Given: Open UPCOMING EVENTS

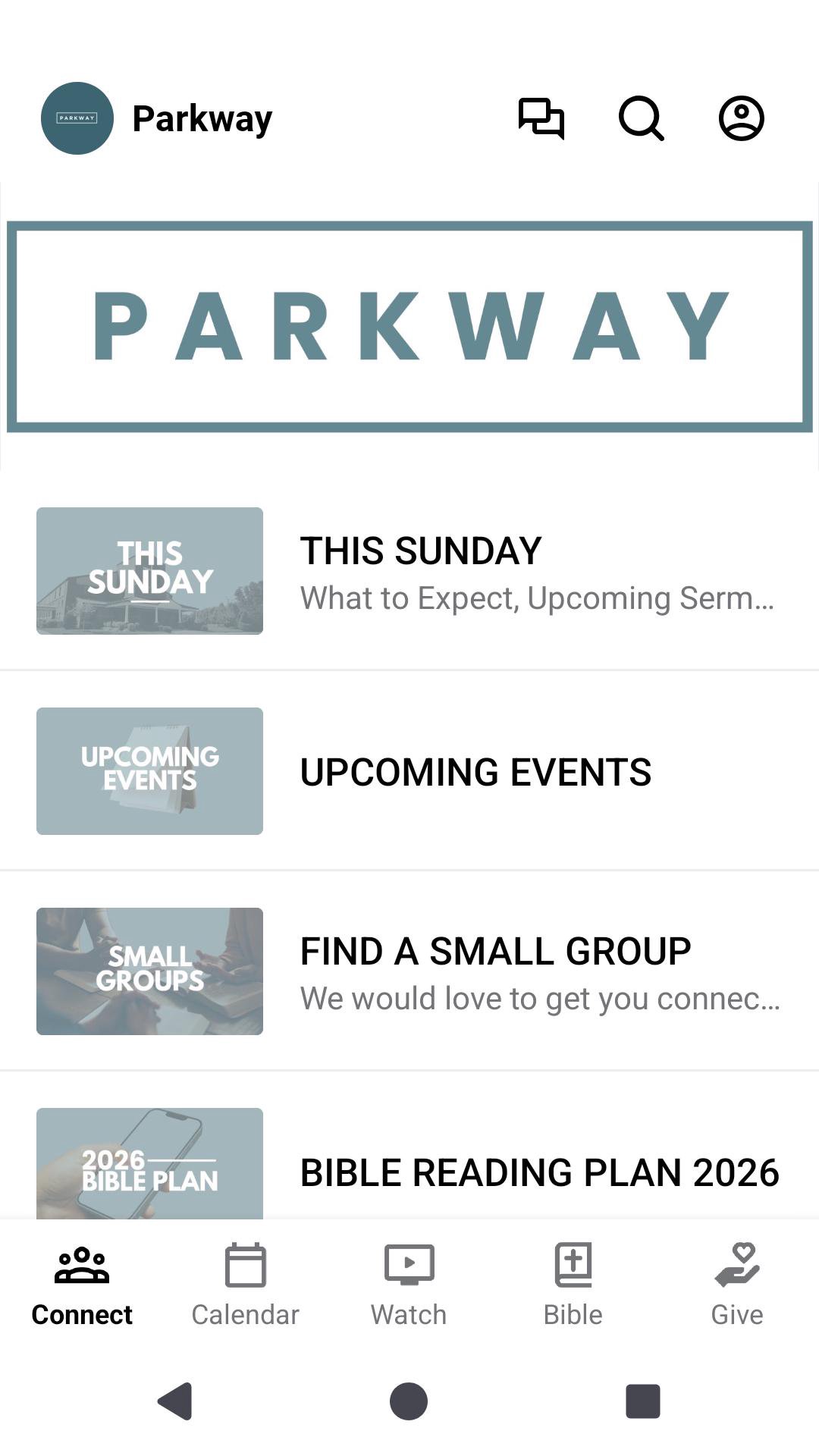Looking at the screenshot, I should [409, 771].
